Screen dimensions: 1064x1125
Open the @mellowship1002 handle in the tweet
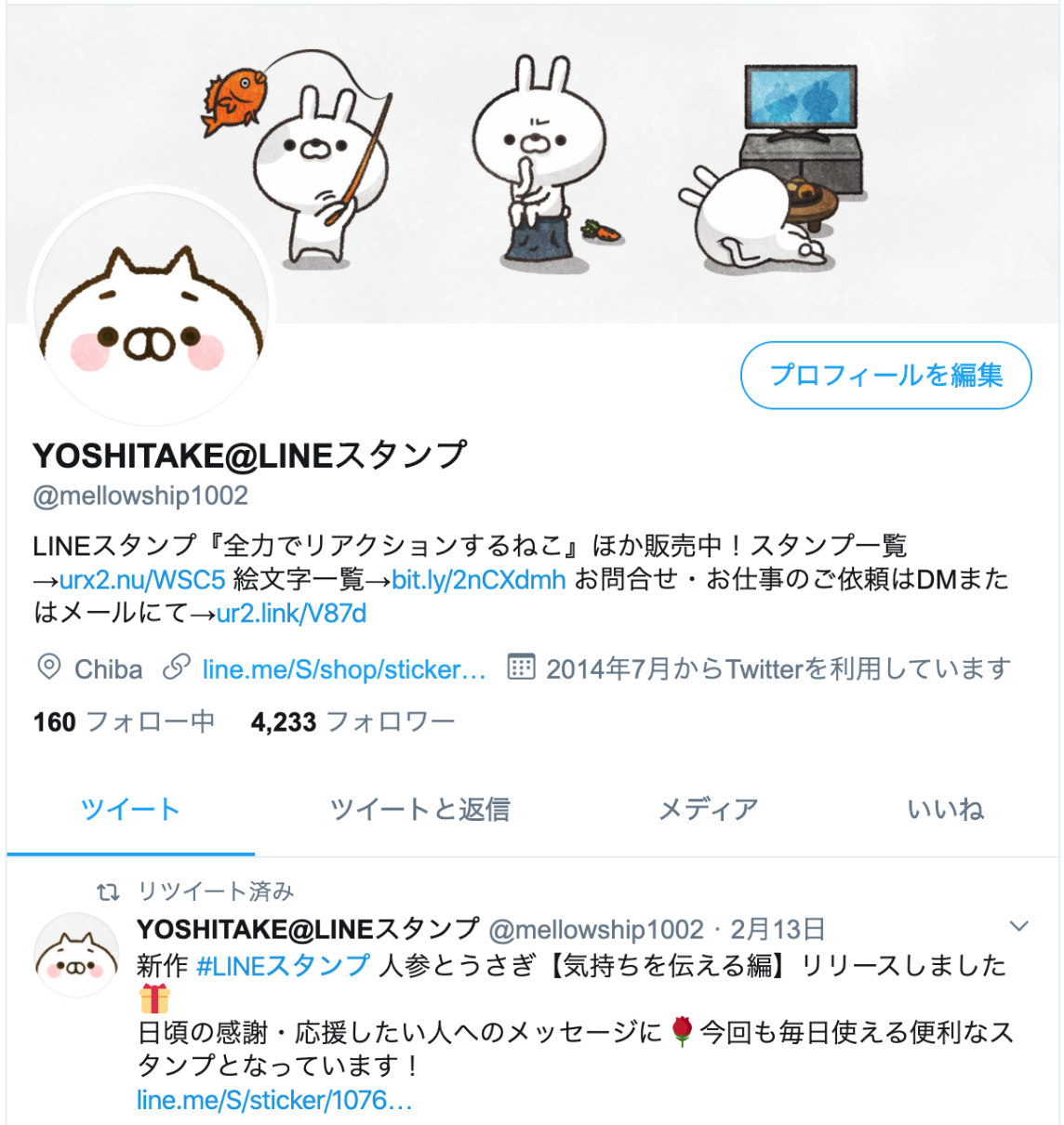tap(595, 930)
